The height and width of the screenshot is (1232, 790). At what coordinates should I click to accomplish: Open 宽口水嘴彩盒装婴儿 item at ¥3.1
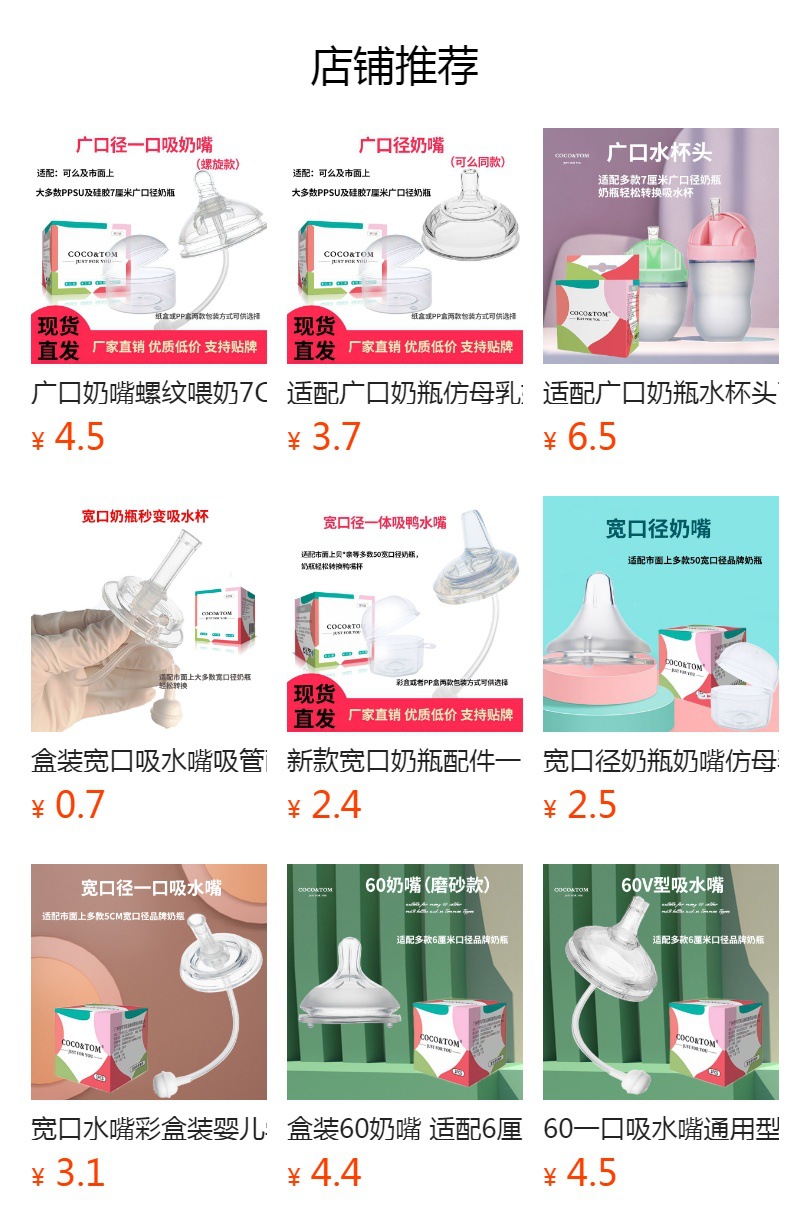149,982
